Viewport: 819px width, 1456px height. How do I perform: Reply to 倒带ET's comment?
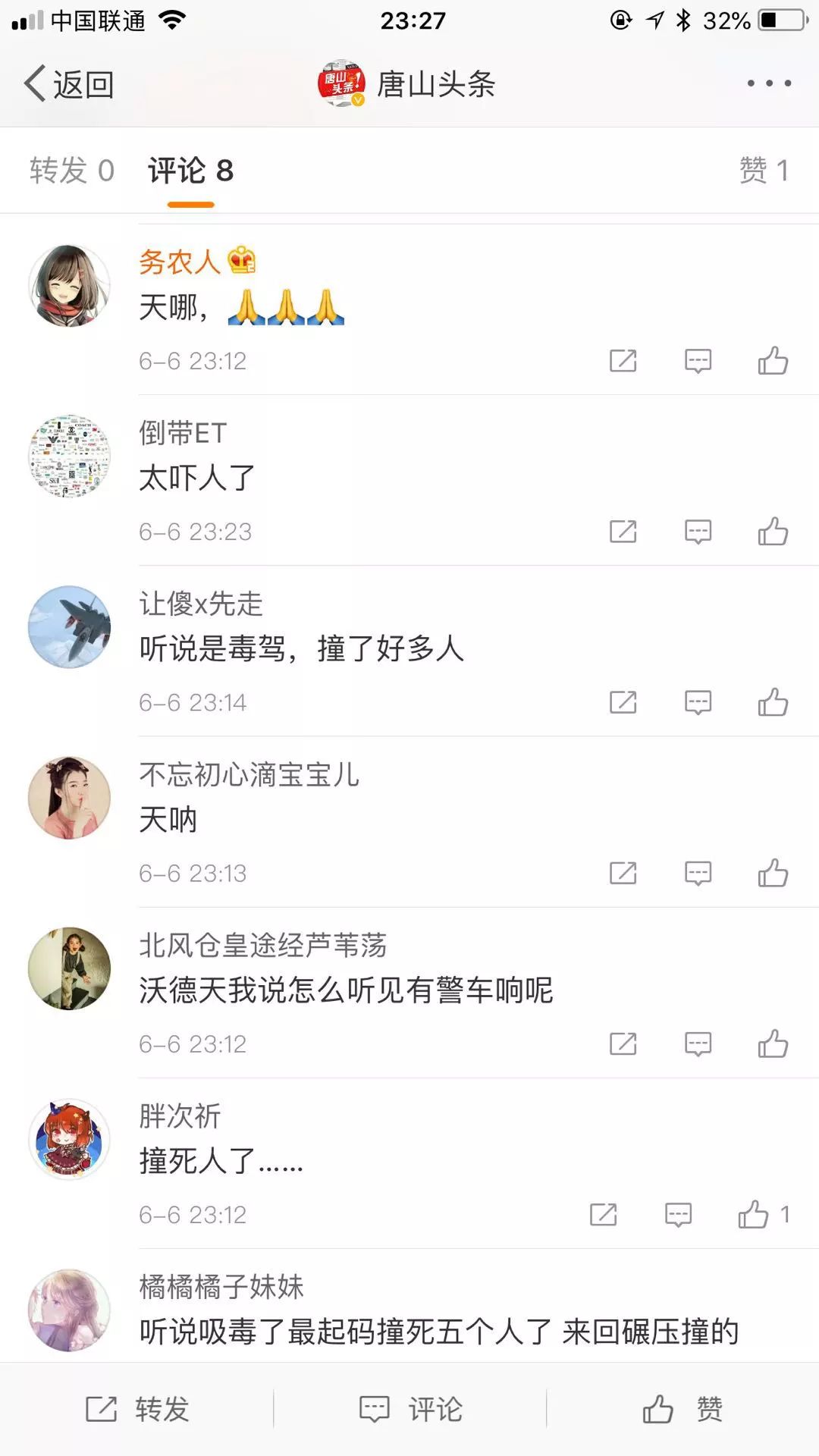[698, 532]
